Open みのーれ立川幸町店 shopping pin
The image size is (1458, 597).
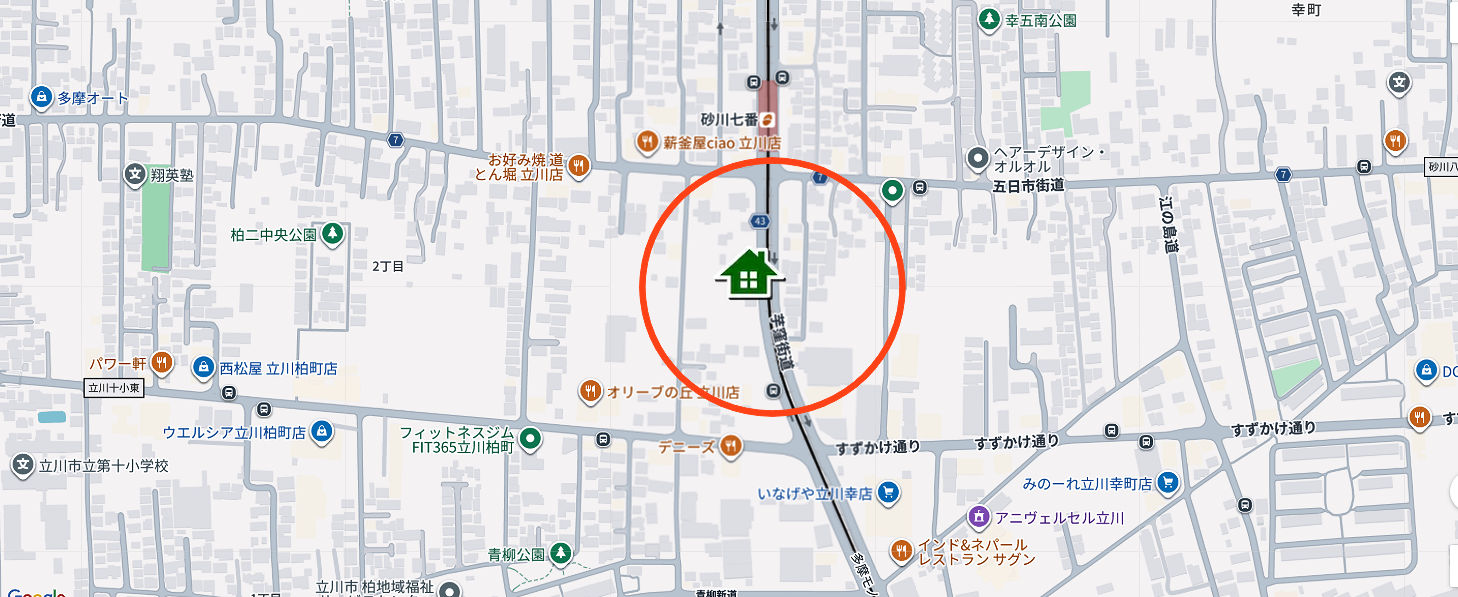point(1166,483)
